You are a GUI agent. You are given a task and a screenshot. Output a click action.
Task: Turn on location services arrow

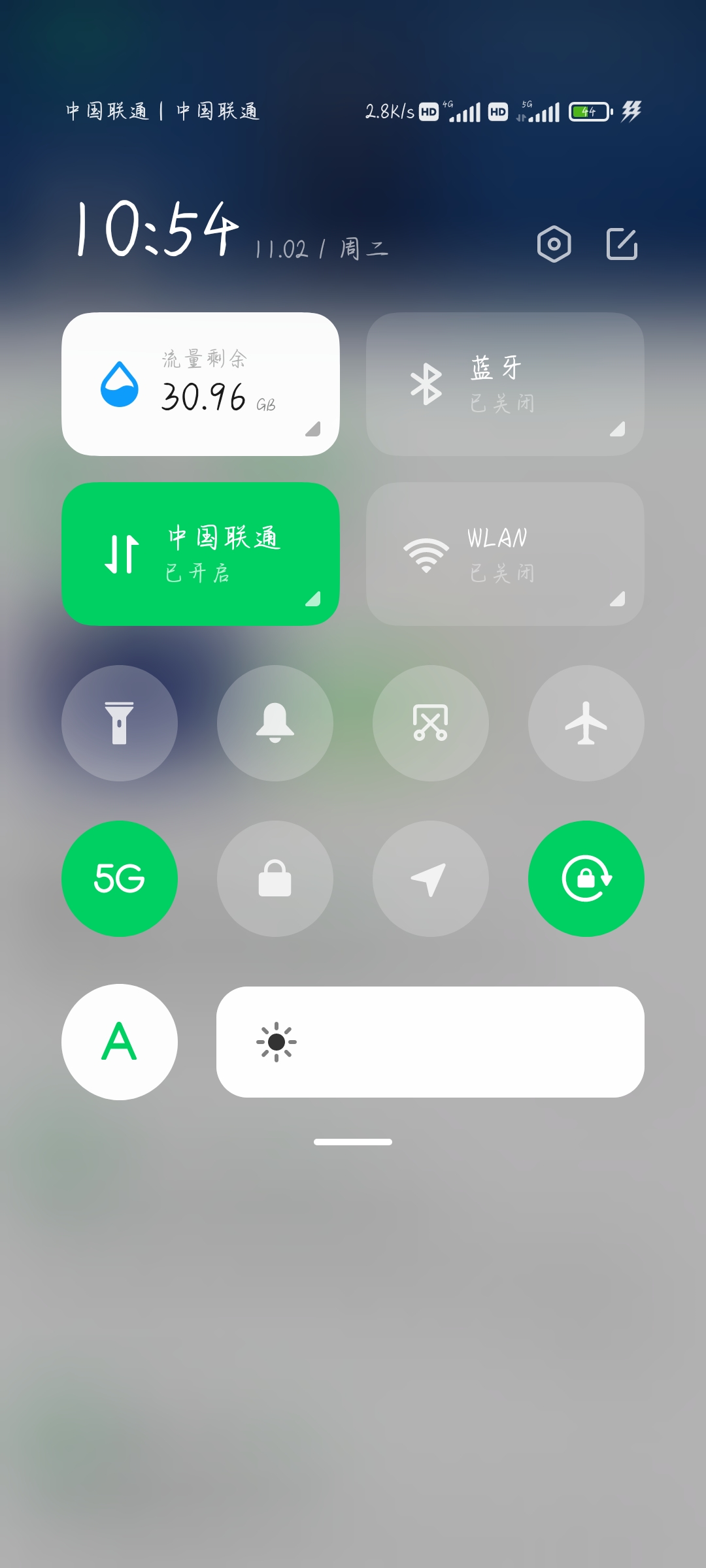(x=431, y=879)
